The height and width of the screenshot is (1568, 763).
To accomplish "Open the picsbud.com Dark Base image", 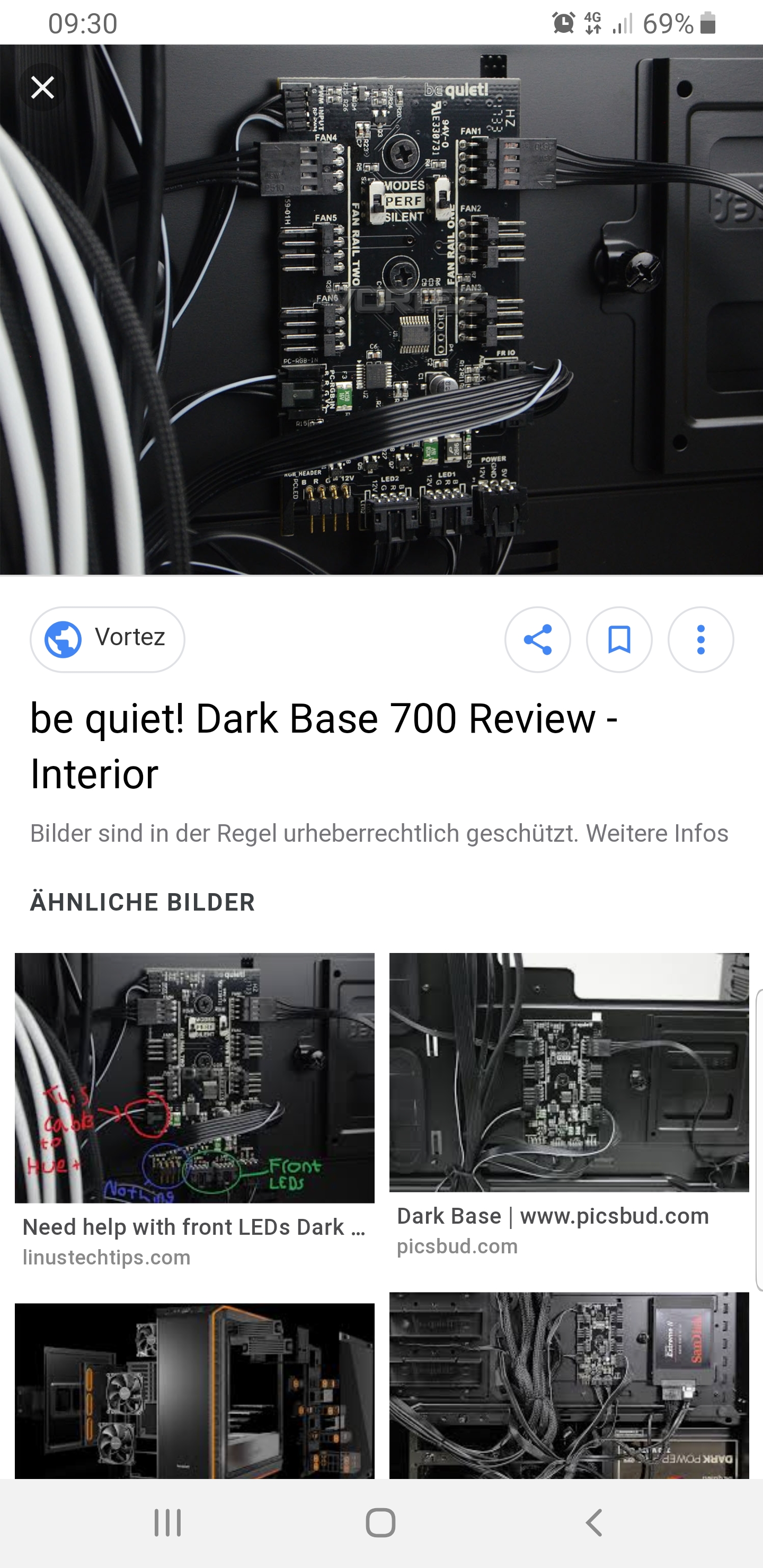I will 569,1072.
